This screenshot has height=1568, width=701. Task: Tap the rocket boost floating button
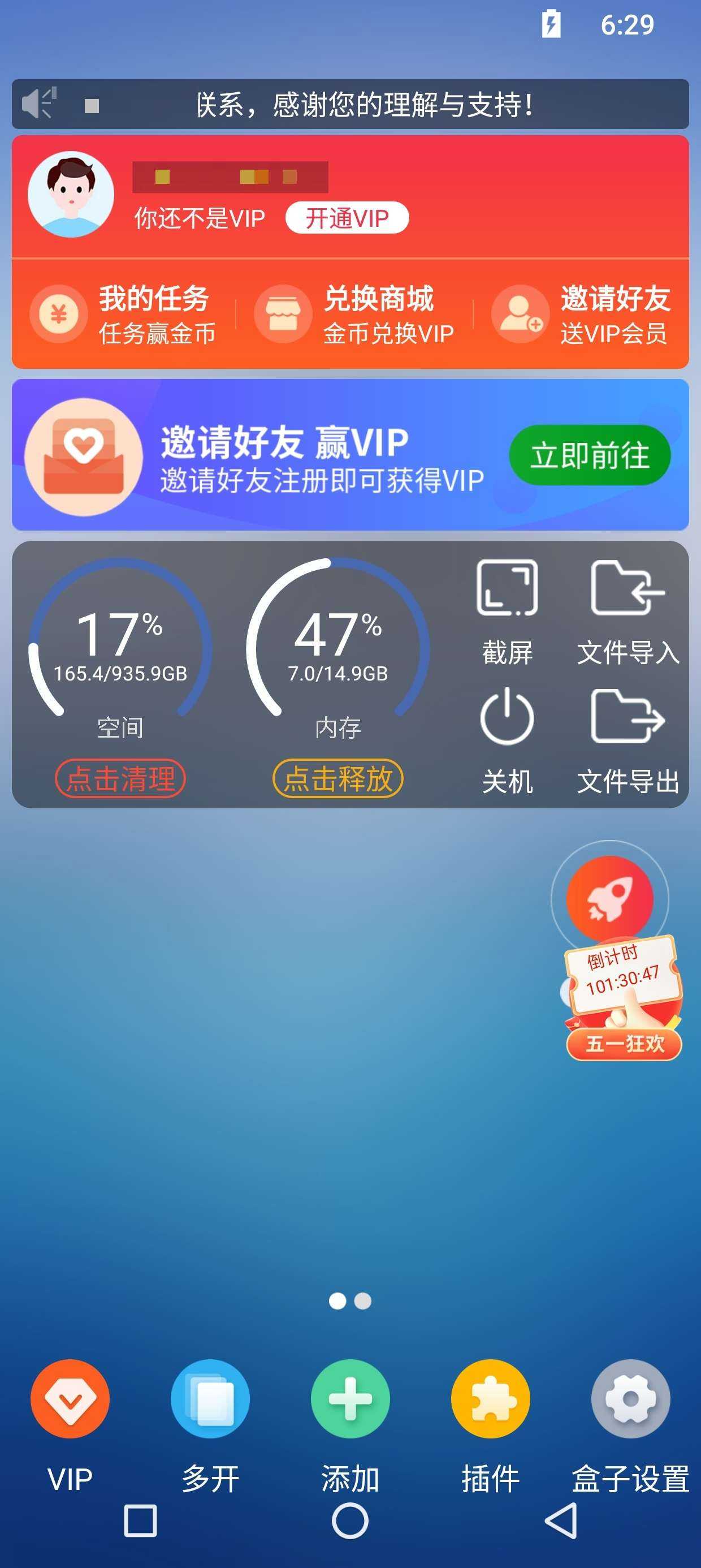click(x=610, y=898)
